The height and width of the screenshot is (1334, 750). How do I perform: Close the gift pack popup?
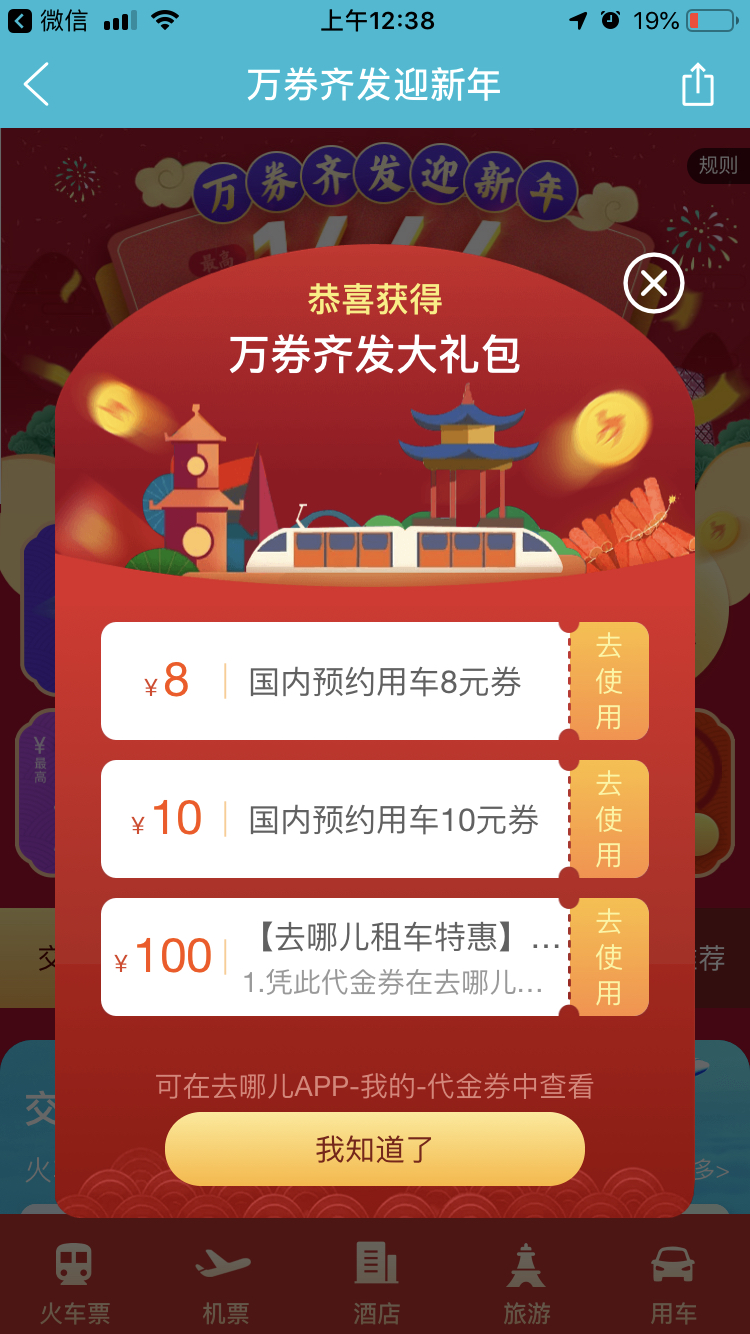(653, 284)
